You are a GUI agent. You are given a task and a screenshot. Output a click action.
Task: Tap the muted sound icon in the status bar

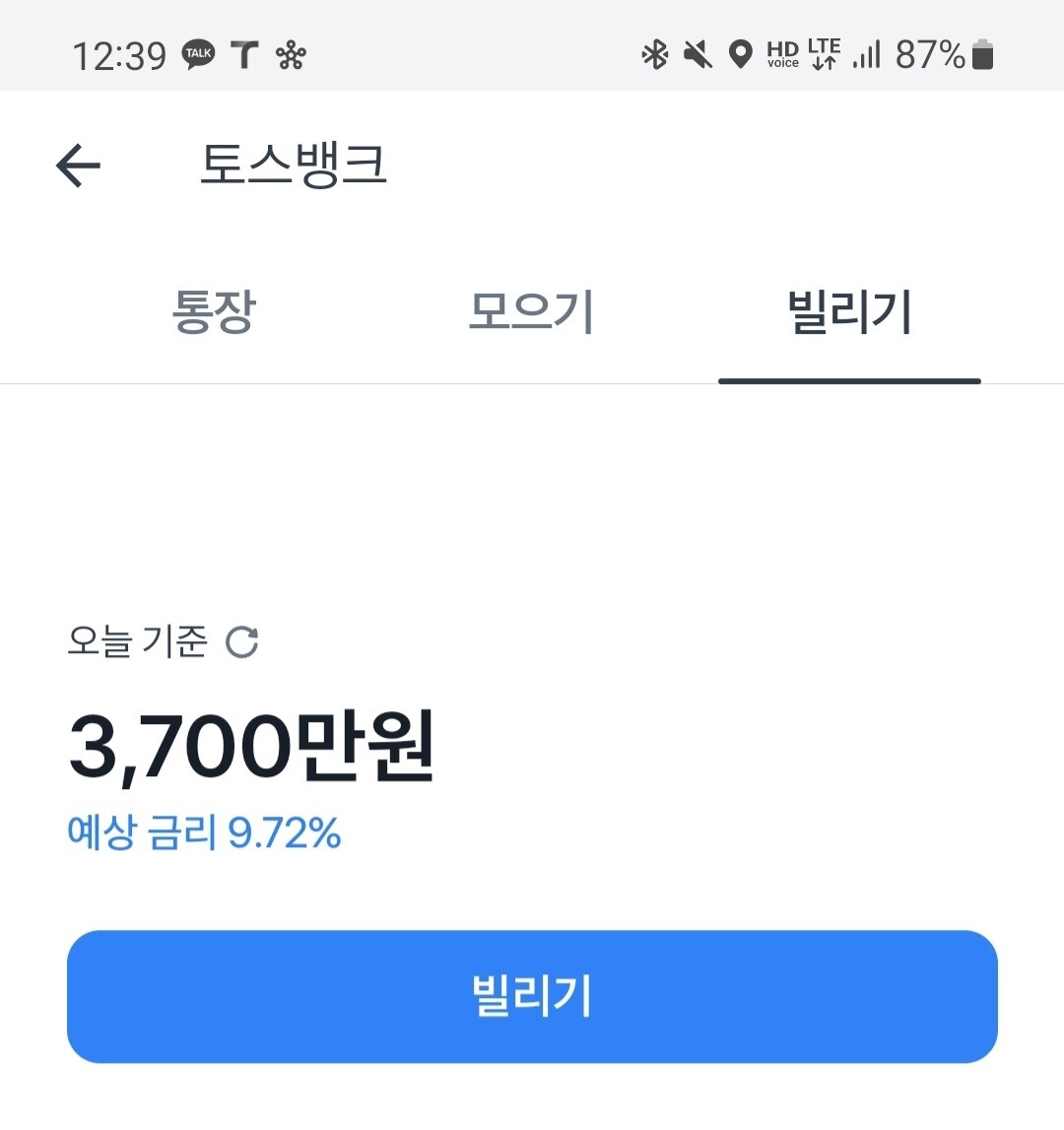[698, 55]
